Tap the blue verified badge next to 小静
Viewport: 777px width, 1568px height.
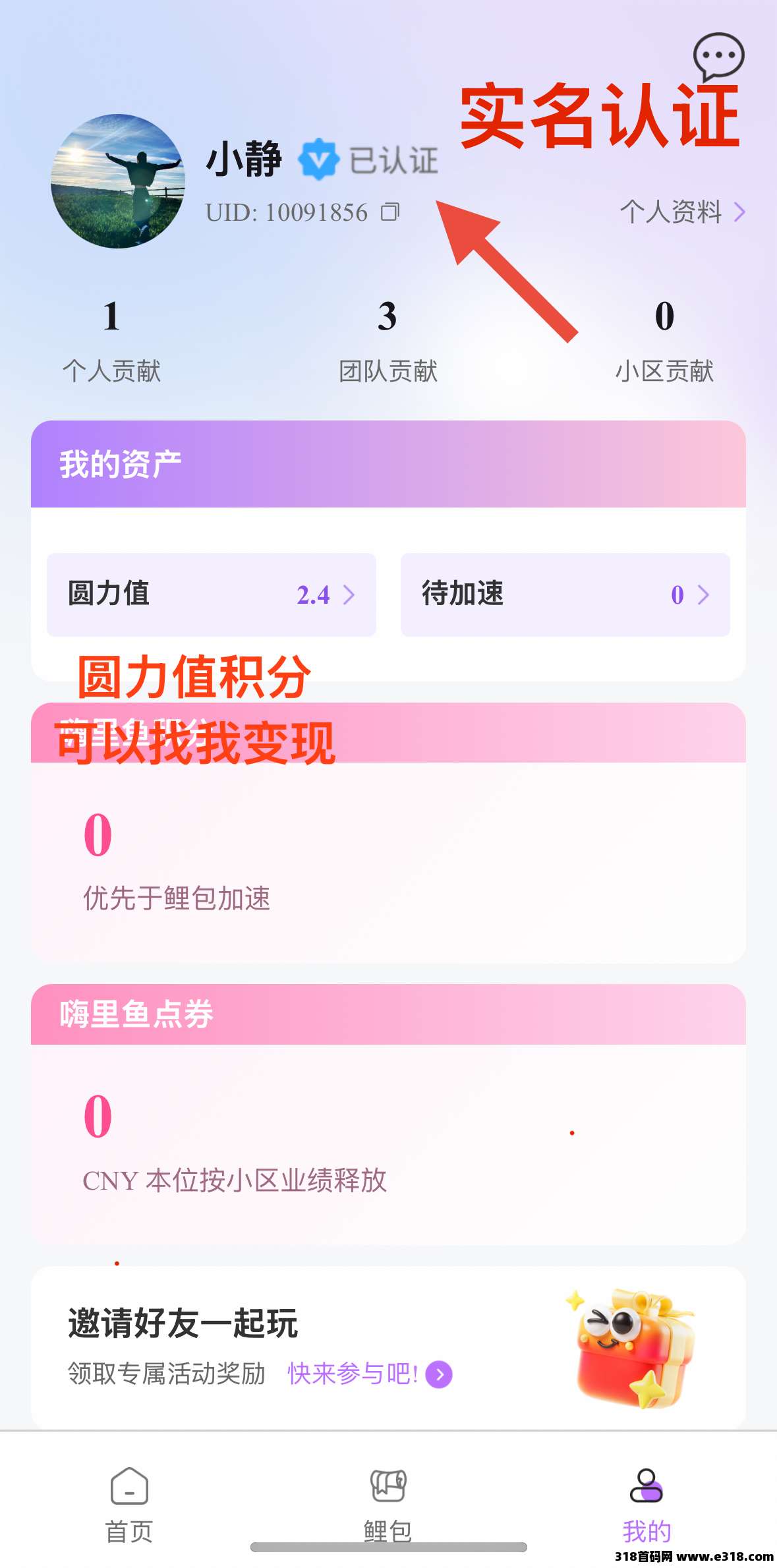coord(319,158)
